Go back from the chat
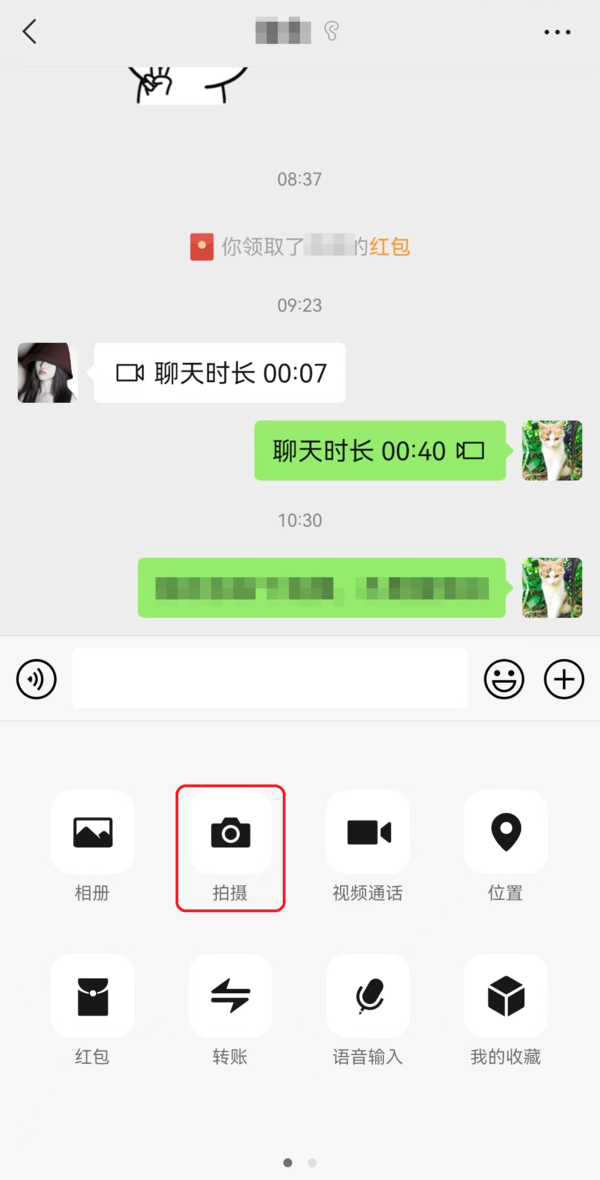The height and width of the screenshot is (1180, 600). coord(29,32)
